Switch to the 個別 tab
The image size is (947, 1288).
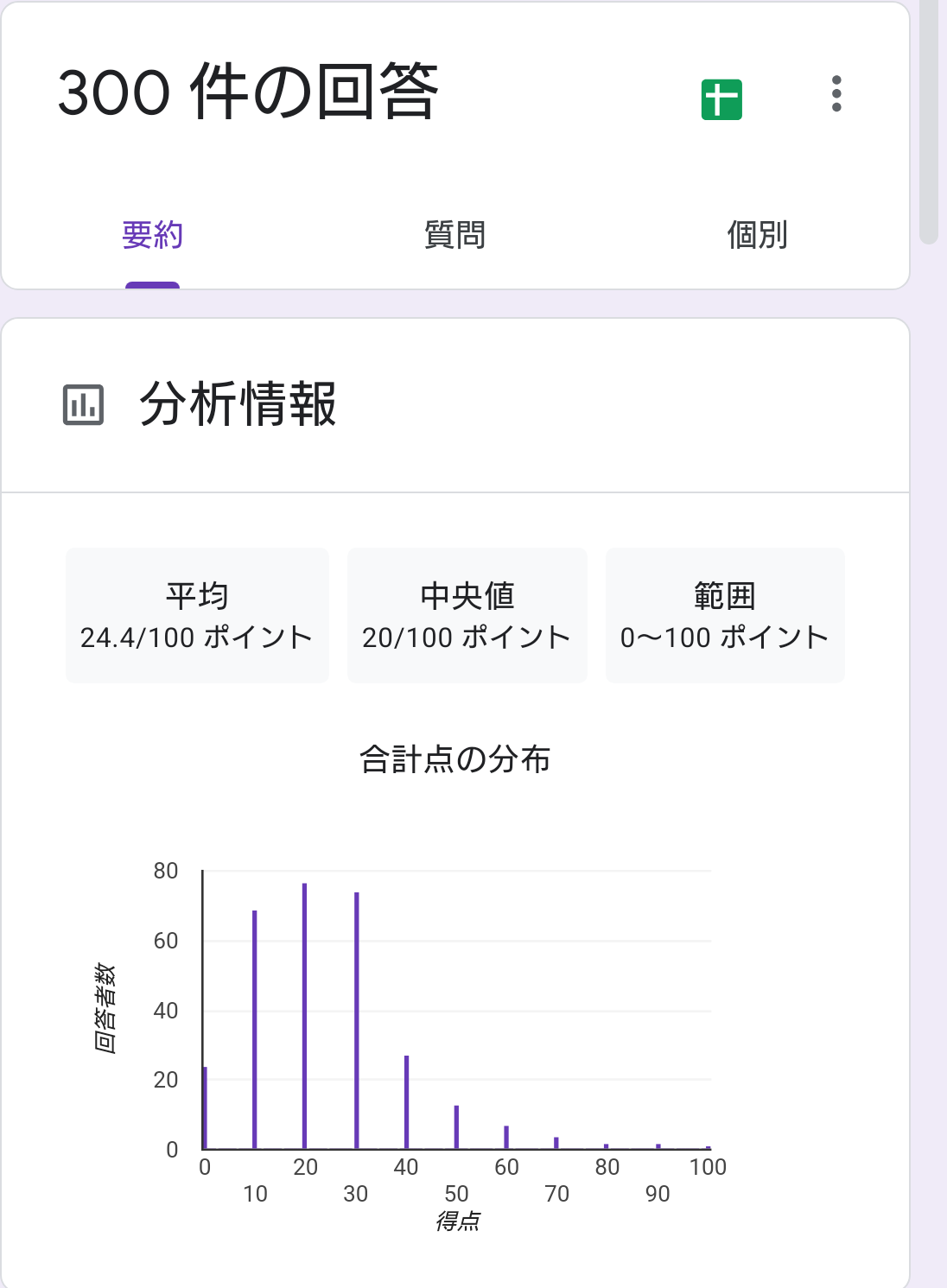click(757, 235)
